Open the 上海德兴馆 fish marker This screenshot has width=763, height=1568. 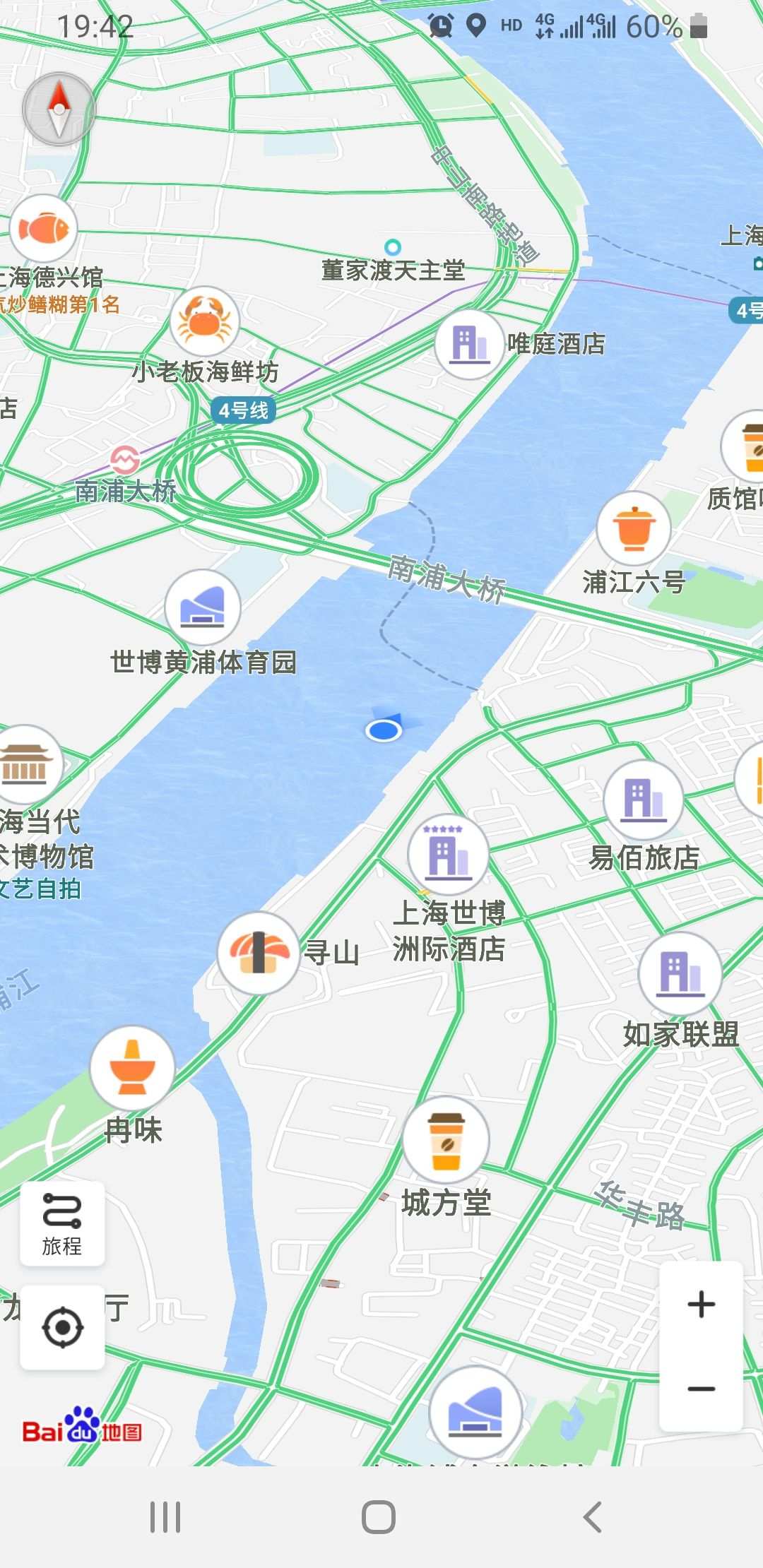coord(44,228)
